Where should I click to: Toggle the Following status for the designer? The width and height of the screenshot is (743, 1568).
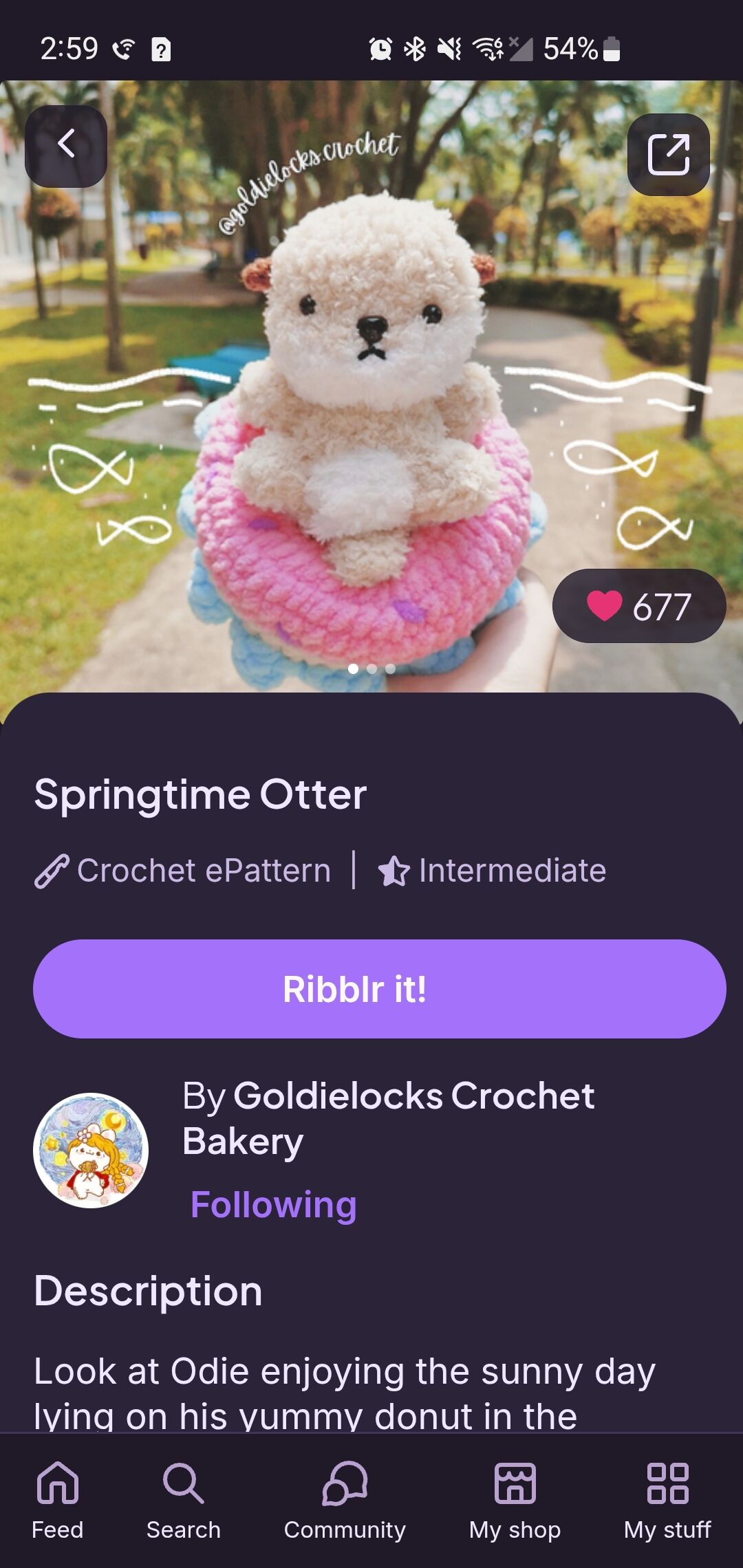pos(274,1205)
